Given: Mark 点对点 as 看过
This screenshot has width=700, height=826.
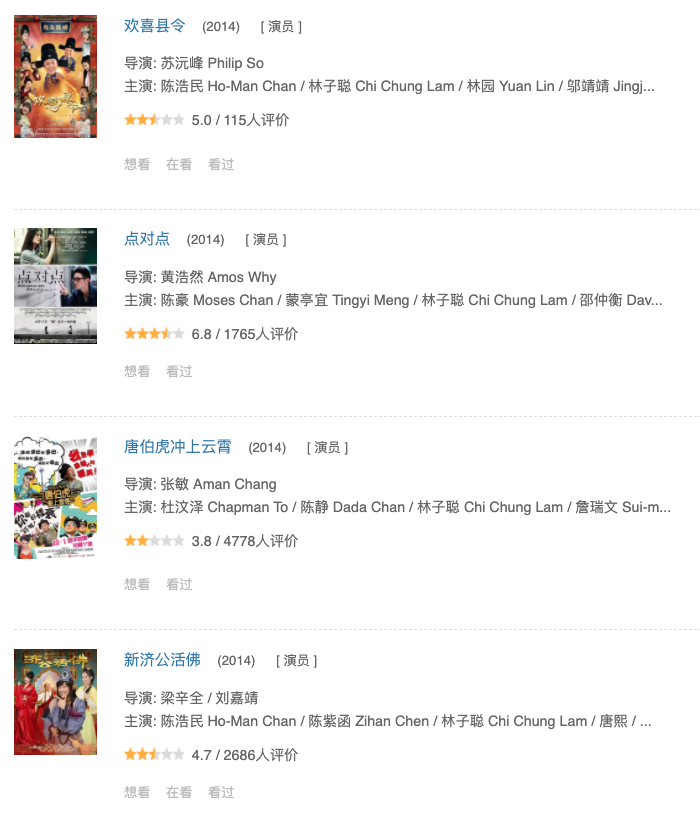Looking at the screenshot, I should pos(179,371).
